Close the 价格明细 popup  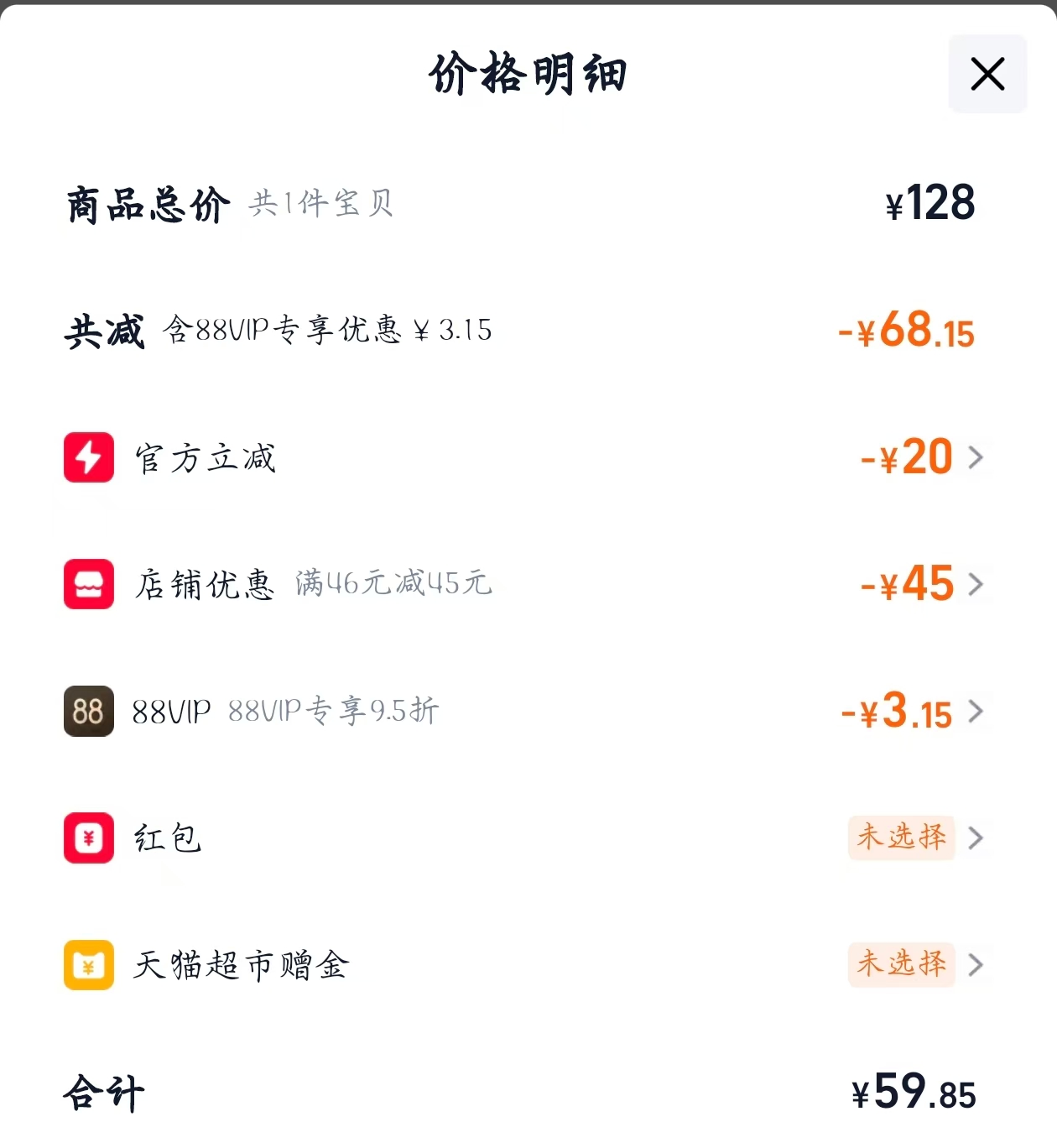[x=987, y=74]
